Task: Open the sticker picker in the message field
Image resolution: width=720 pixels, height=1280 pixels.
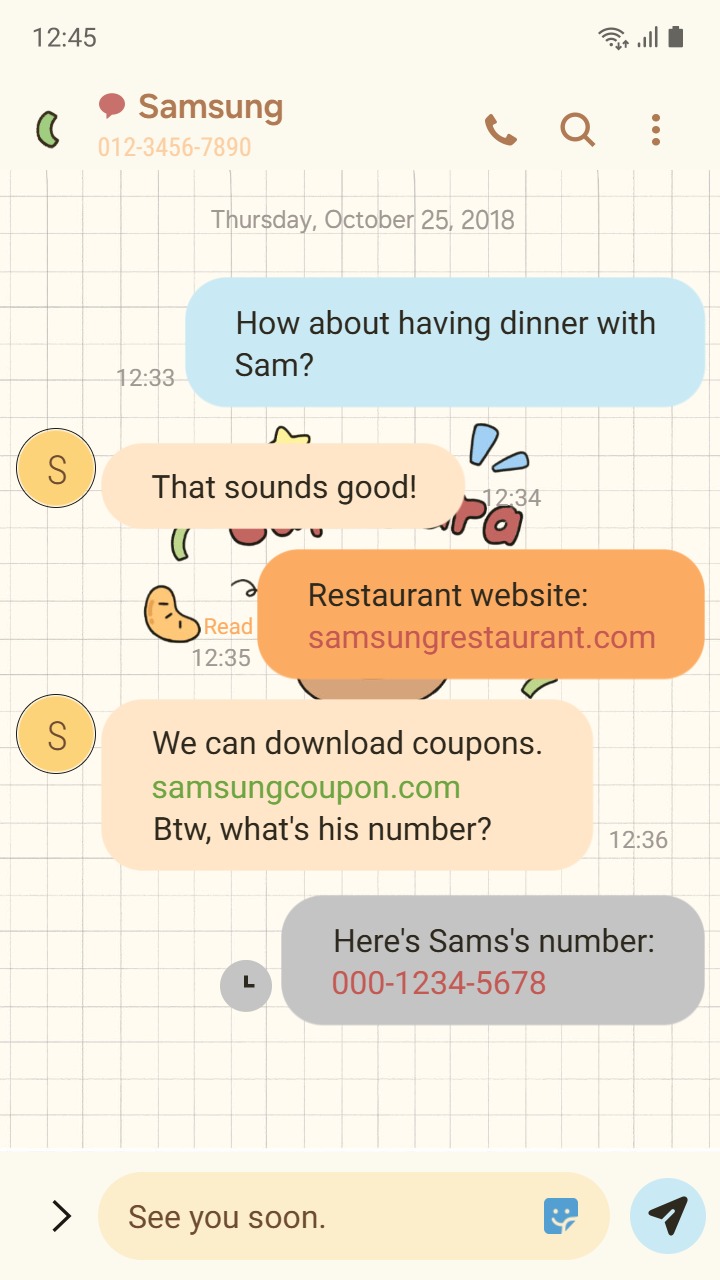Action: point(561,1216)
